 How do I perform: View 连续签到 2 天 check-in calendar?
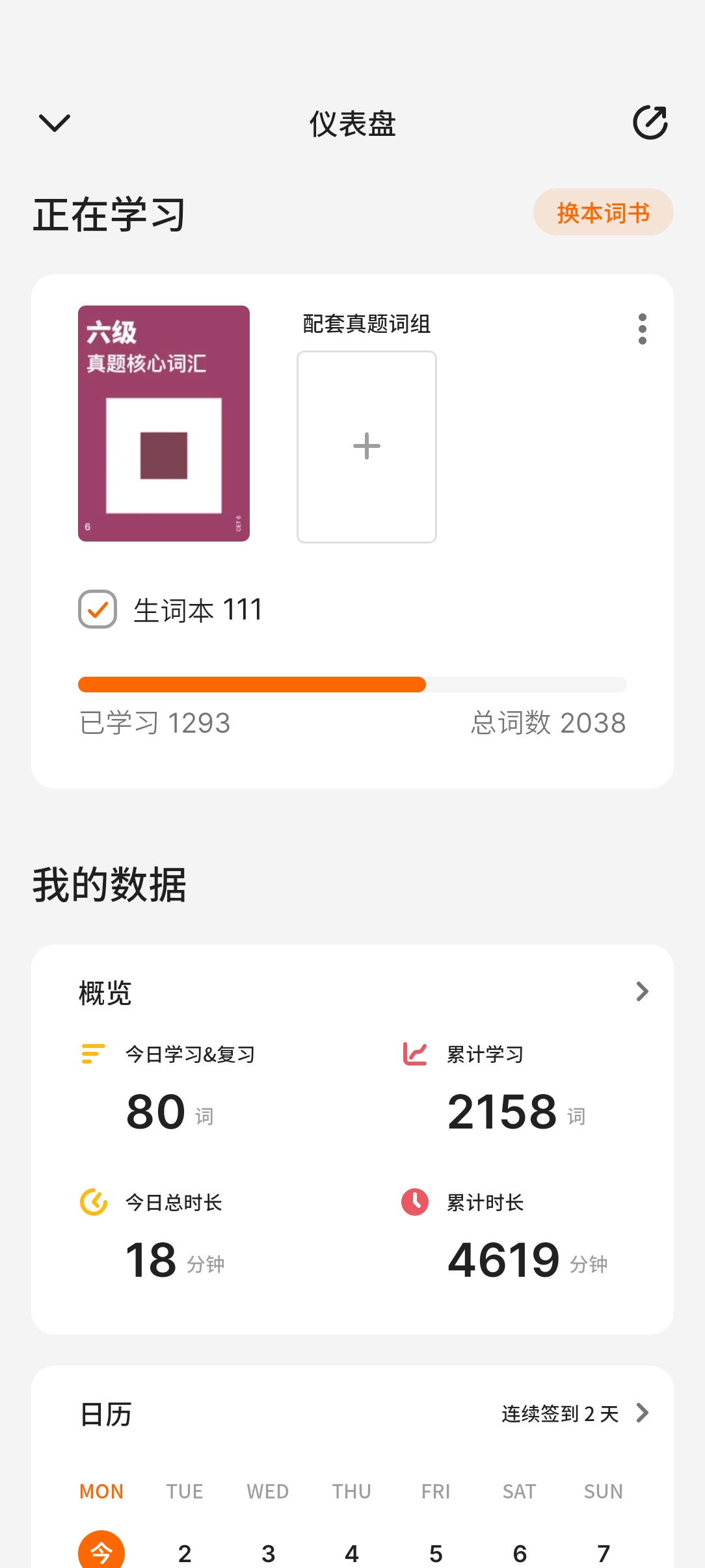[x=574, y=1413]
